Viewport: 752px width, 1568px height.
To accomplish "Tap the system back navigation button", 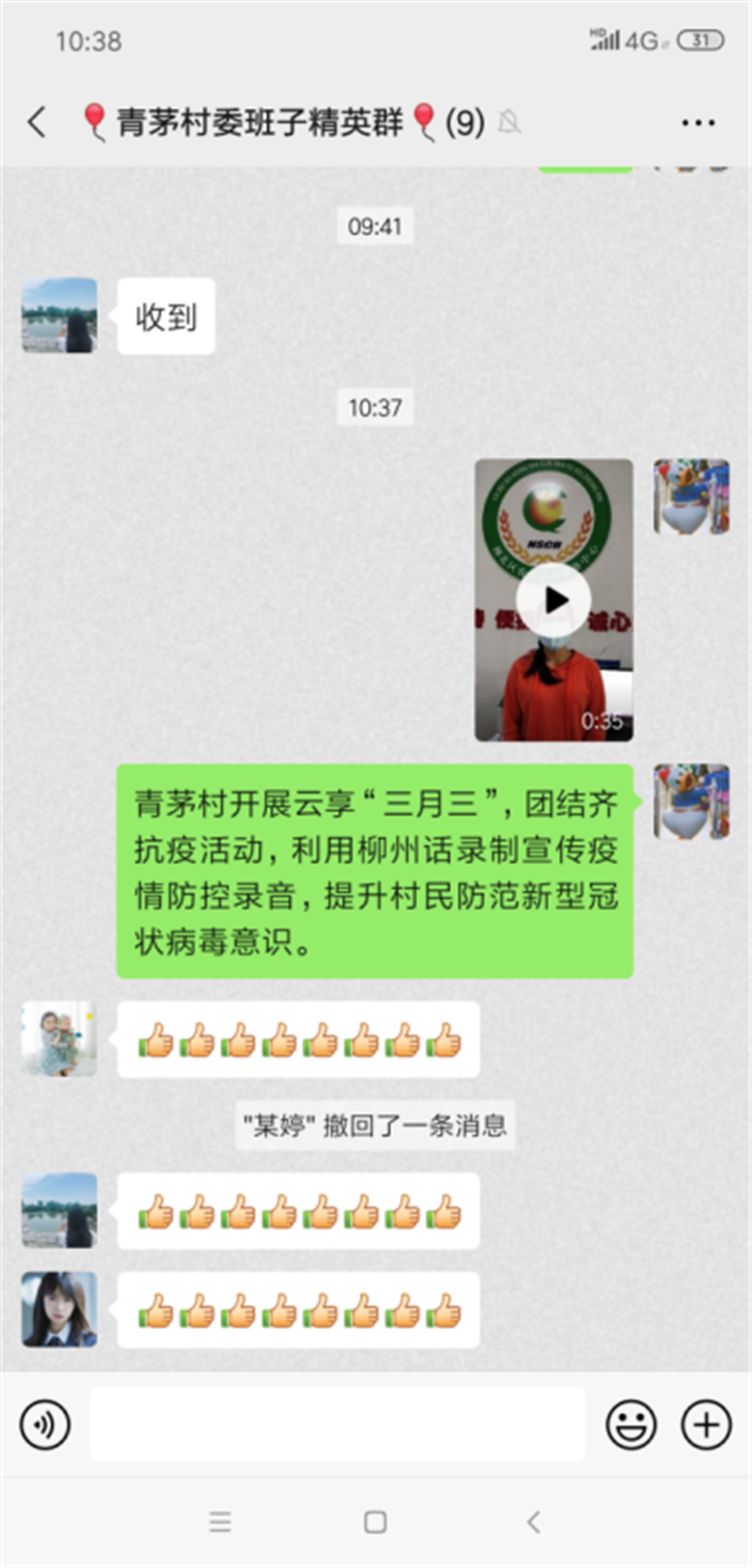I will [533, 1522].
